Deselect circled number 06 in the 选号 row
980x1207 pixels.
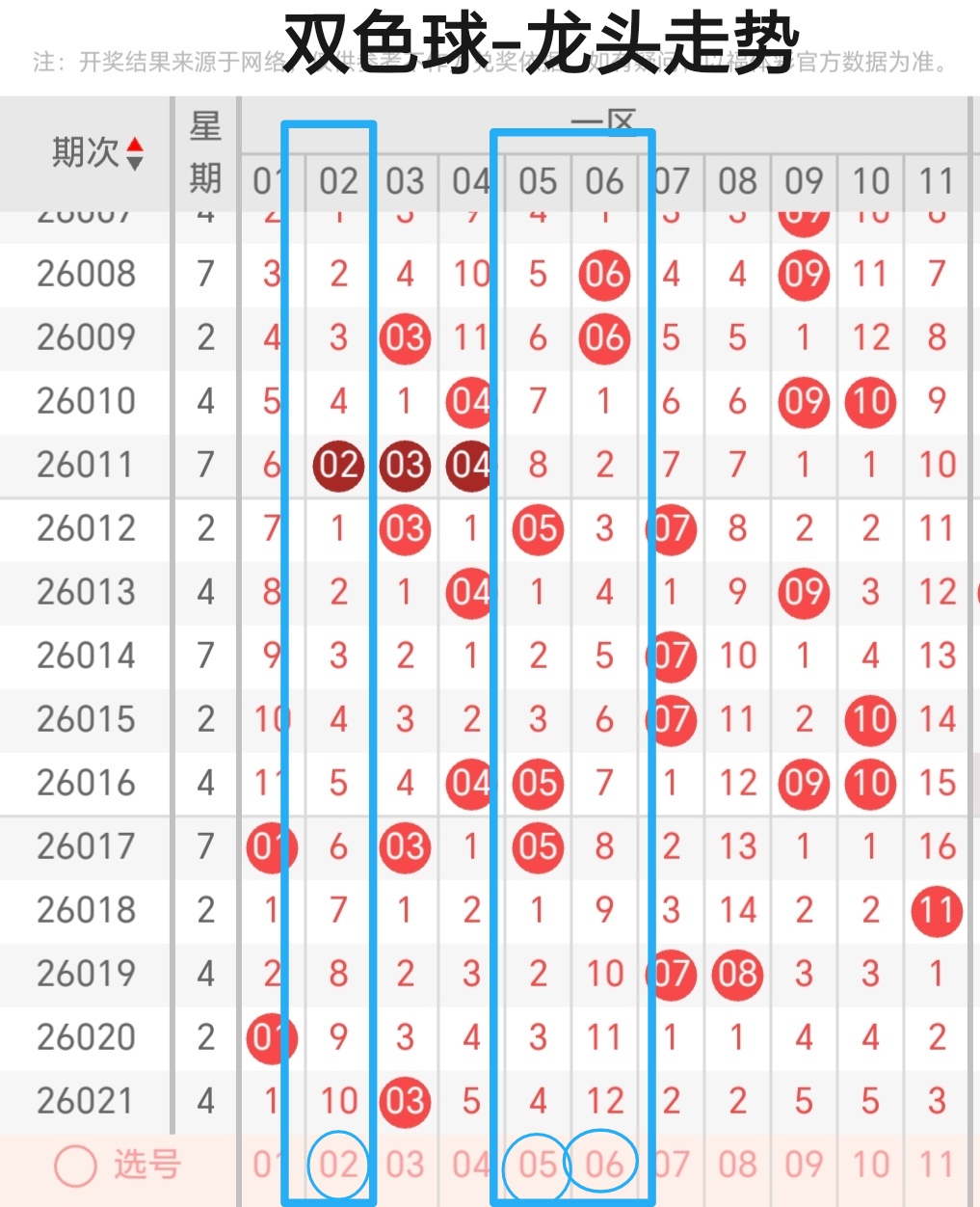coord(603,1164)
